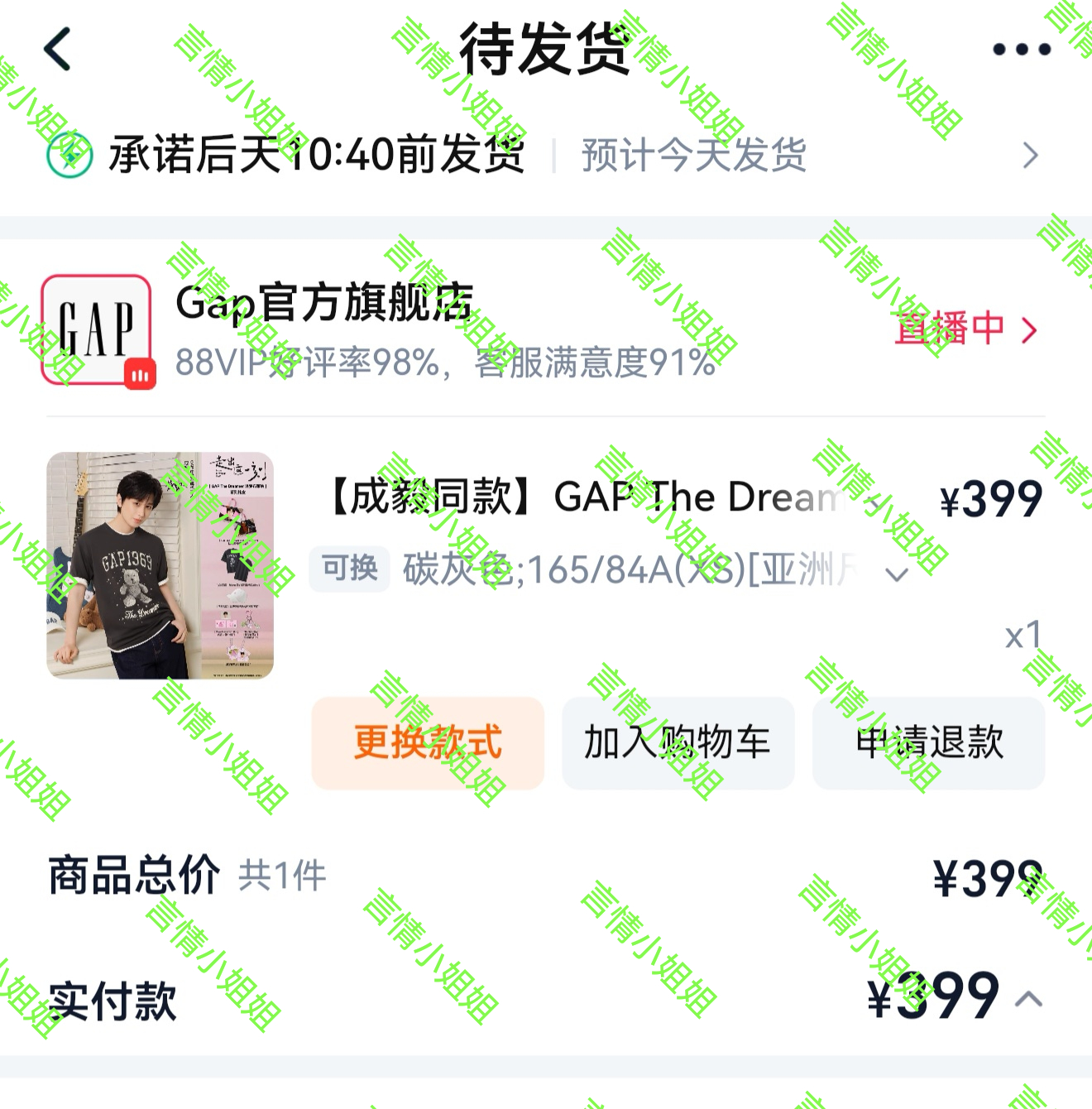Click the 加入购物车 button

coord(678,743)
